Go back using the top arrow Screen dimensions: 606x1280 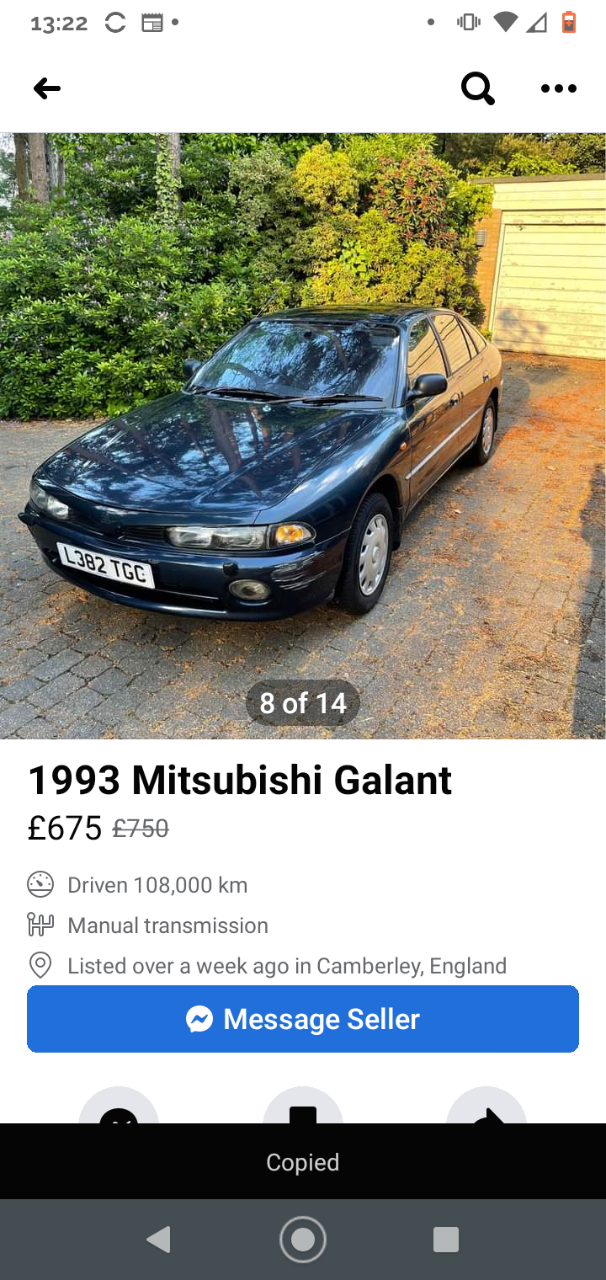[x=47, y=89]
